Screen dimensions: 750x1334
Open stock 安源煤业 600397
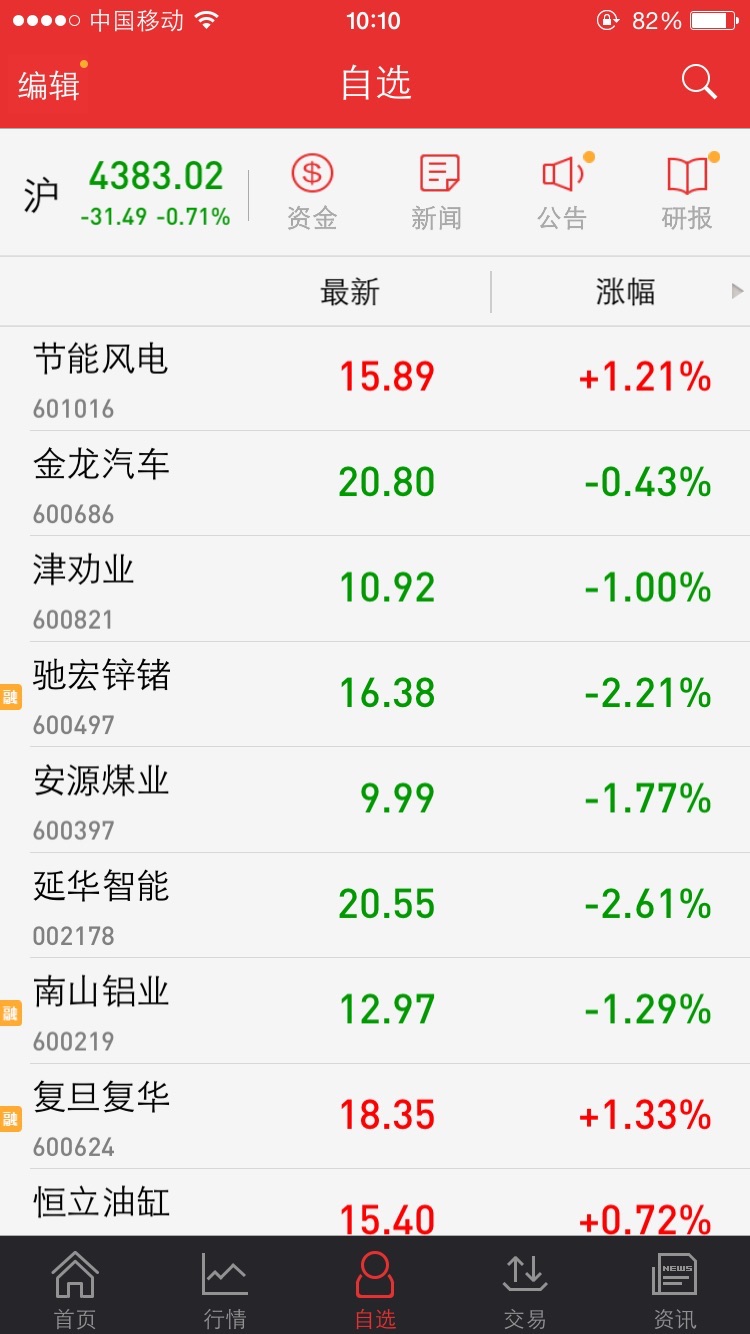[375, 800]
